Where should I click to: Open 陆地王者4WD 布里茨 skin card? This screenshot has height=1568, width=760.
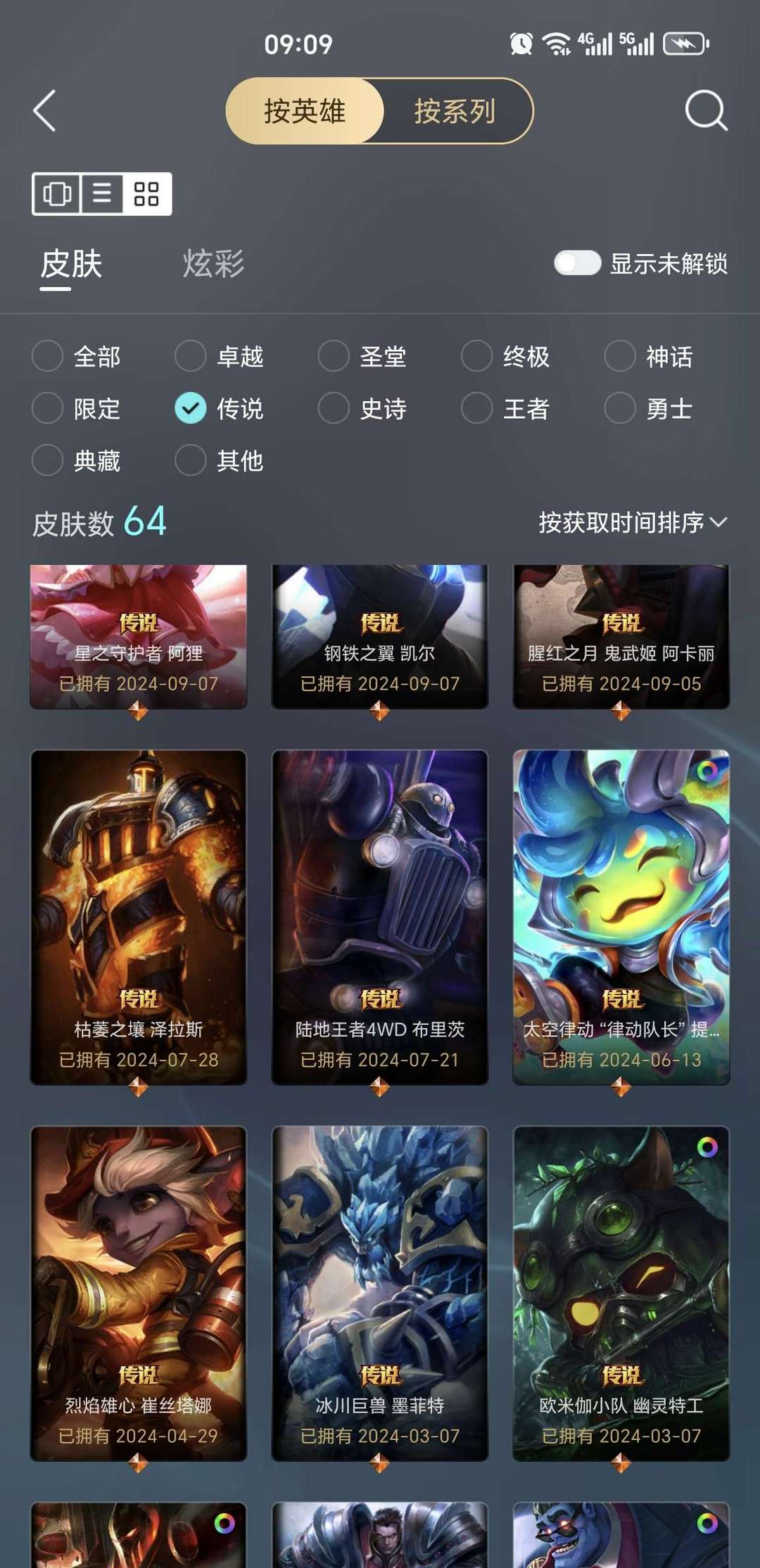pyautogui.click(x=380, y=916)
